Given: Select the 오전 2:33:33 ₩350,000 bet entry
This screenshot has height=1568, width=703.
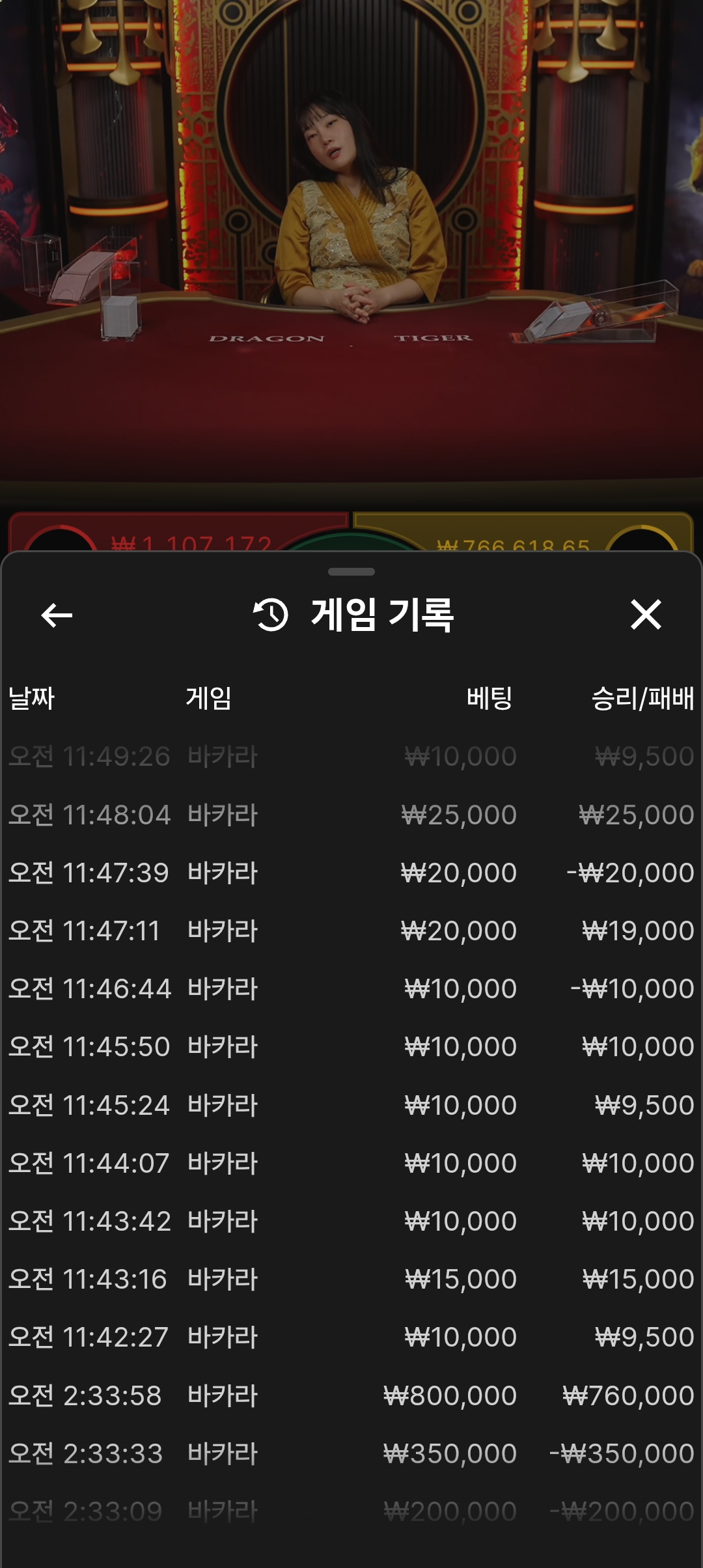Looking at the screenshot, I should pos(351,1453).
